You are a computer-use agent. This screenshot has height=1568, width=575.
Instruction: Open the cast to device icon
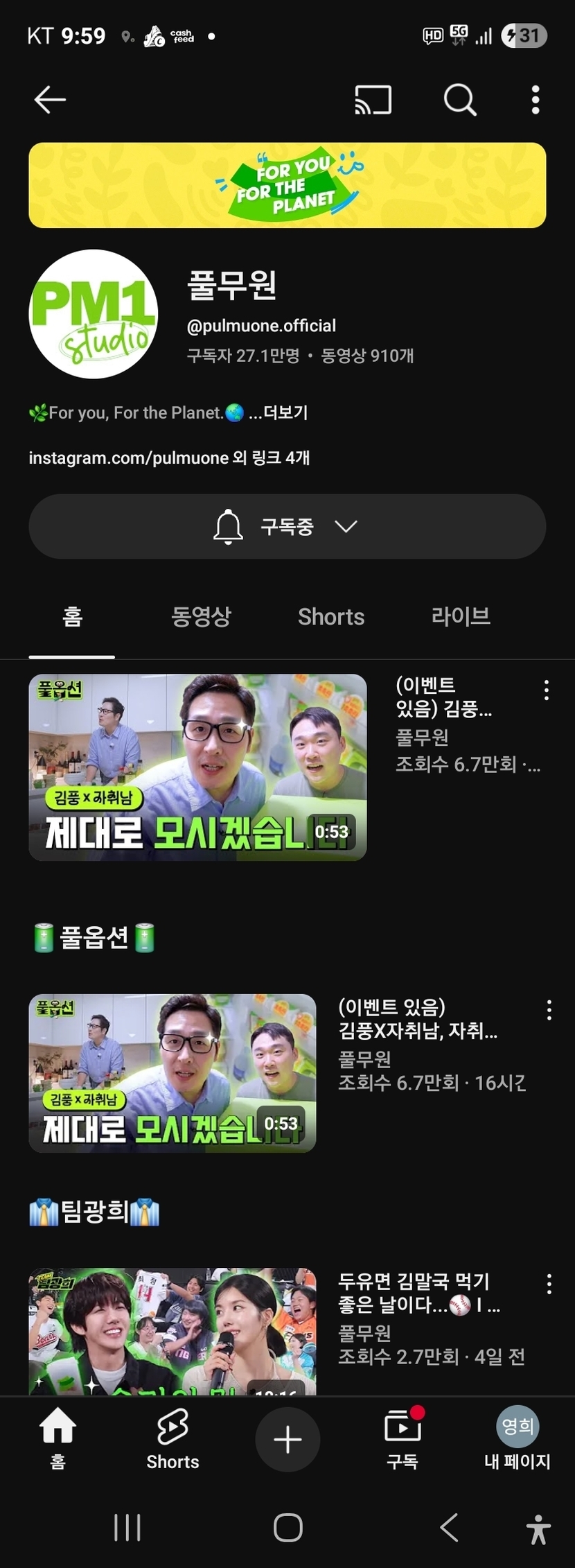[x=373, y=100]
